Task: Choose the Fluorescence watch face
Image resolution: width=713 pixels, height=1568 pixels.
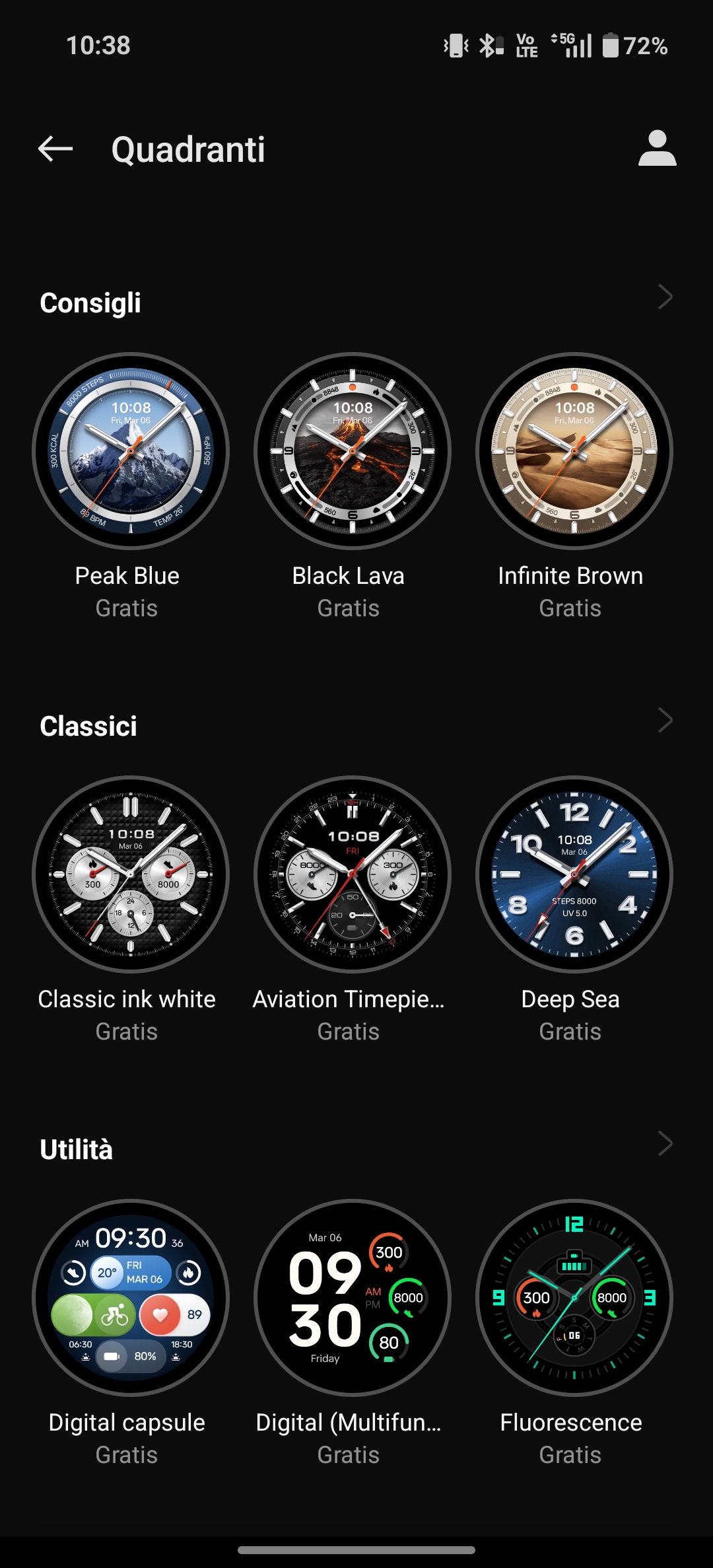Action: click(574, 1297)
